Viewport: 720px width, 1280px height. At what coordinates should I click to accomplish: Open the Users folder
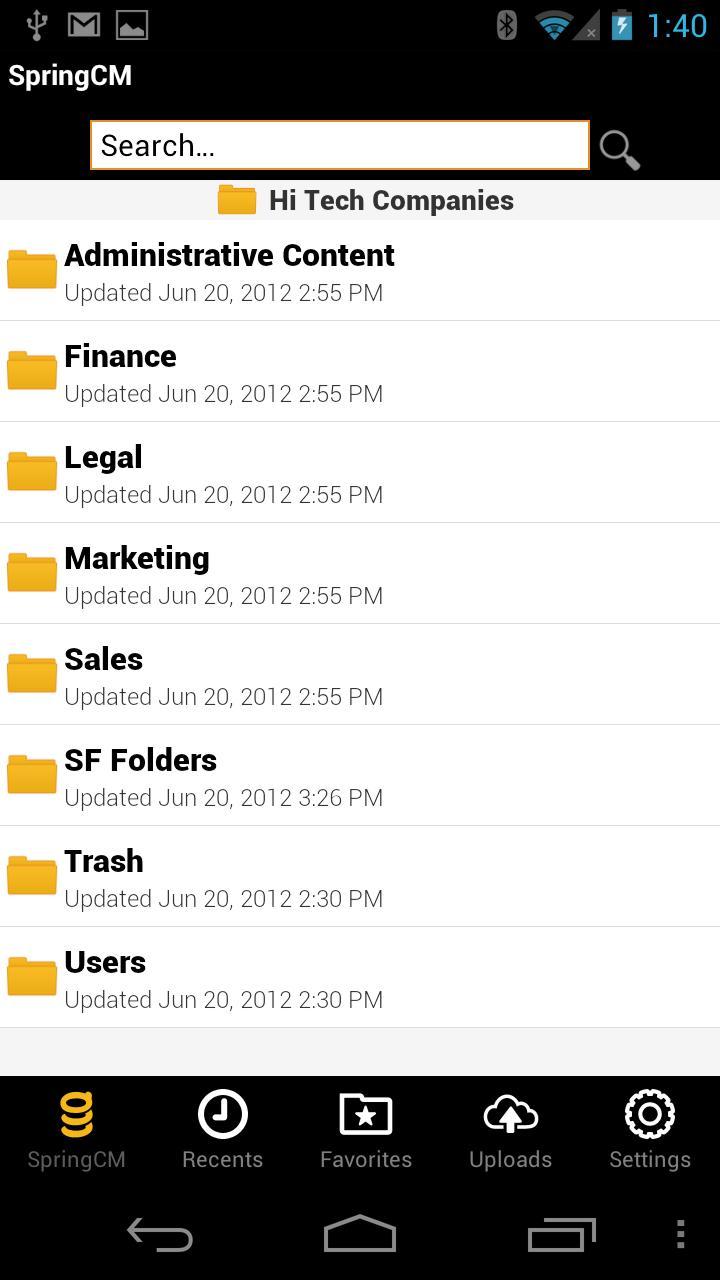360,978
